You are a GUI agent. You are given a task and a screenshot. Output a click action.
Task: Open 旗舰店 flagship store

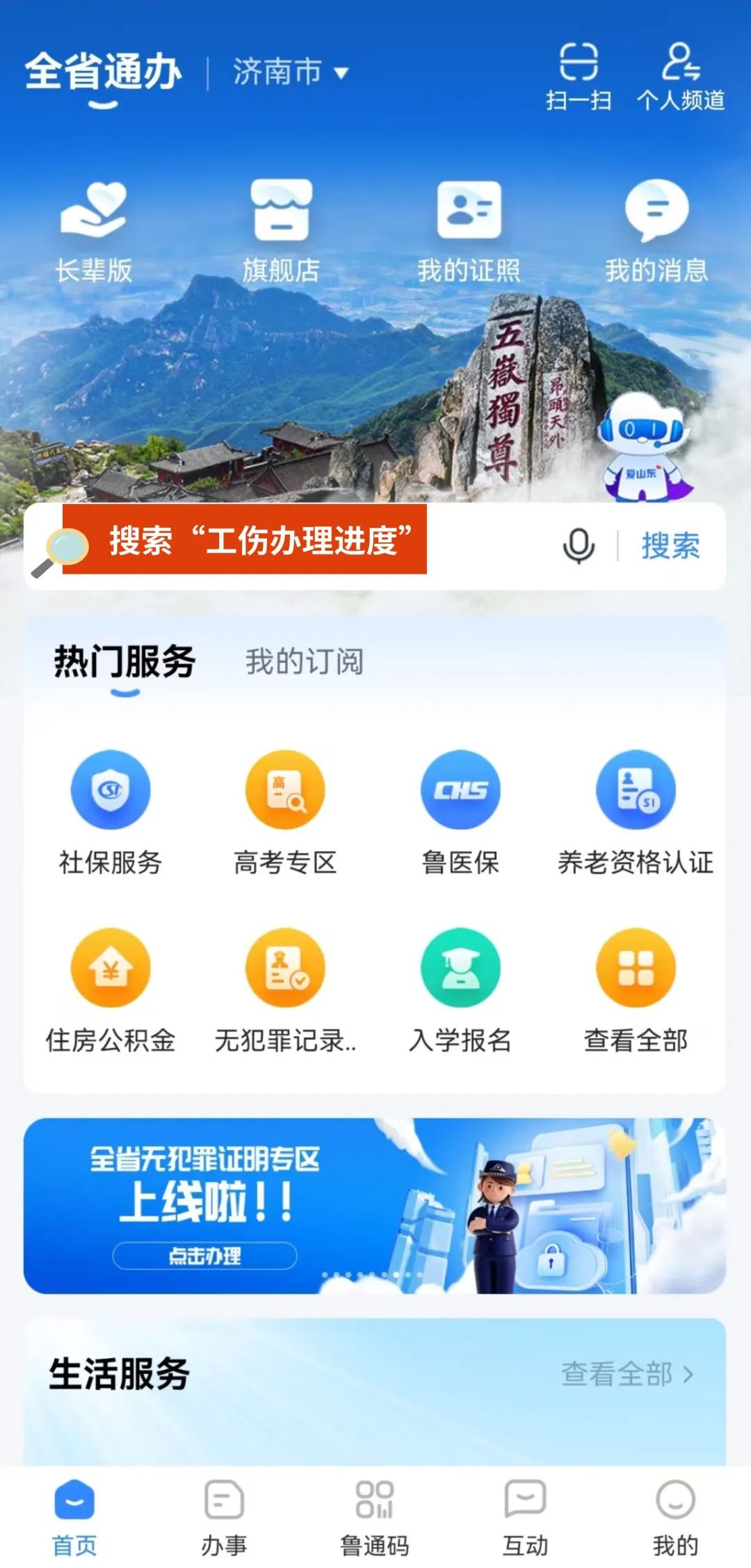point(281,230)
